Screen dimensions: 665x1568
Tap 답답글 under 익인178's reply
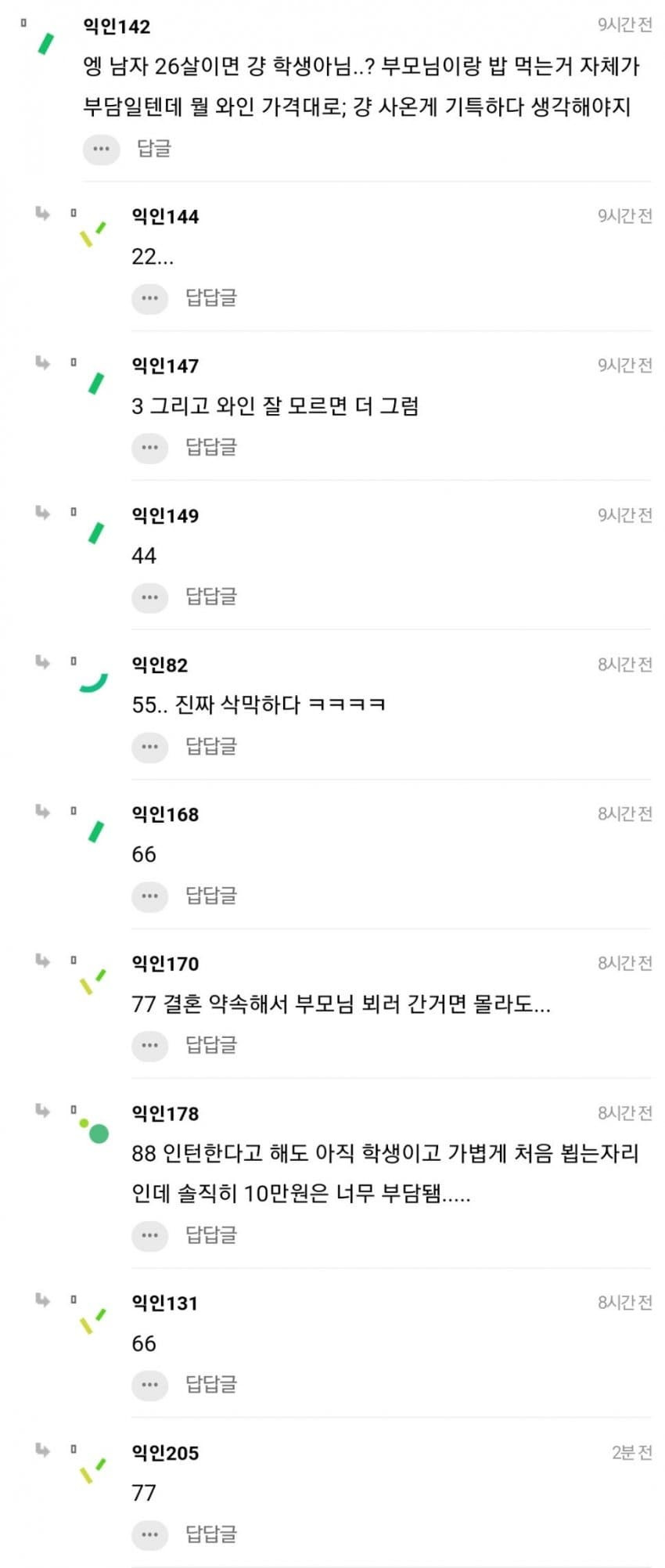(x=210, y=1235)
